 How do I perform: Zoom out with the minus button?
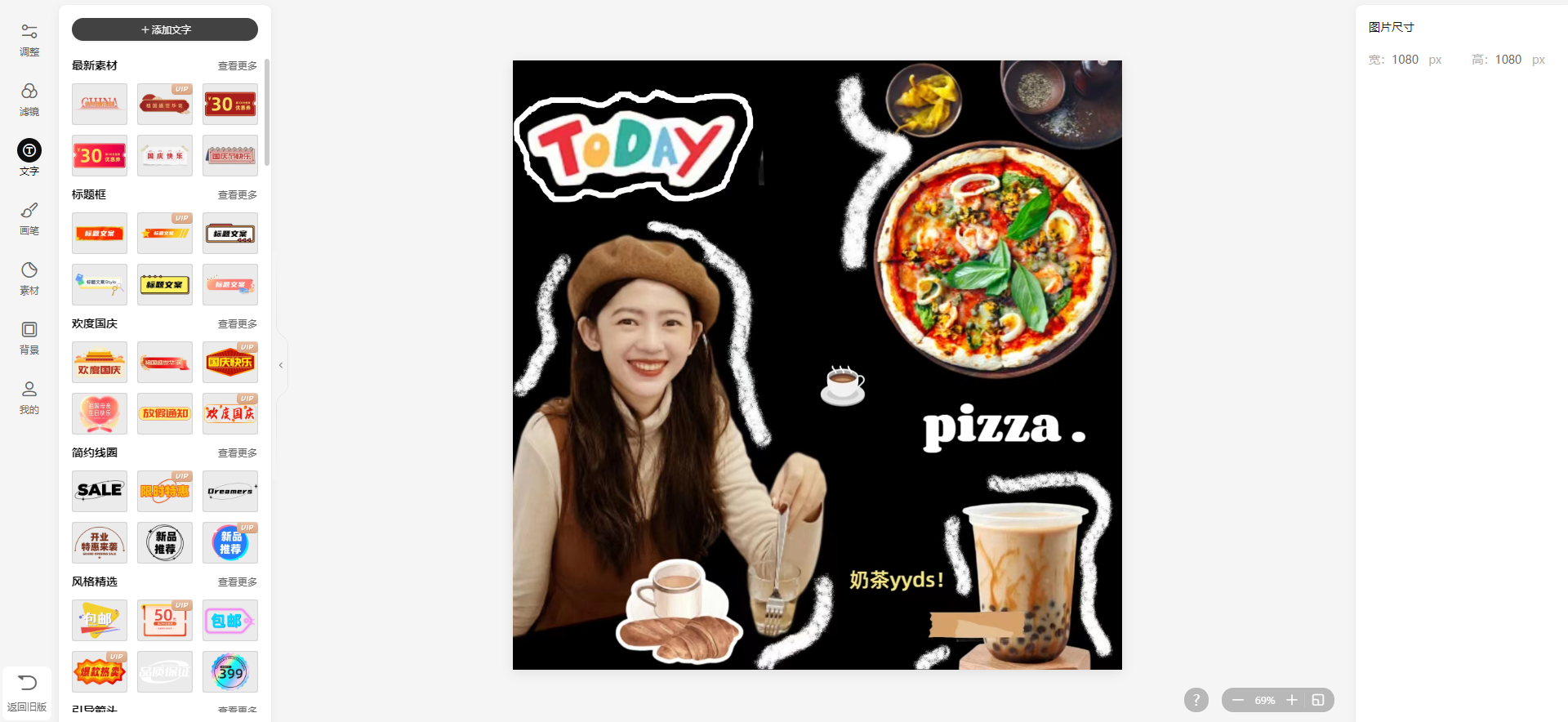(x=1238, y=700)
